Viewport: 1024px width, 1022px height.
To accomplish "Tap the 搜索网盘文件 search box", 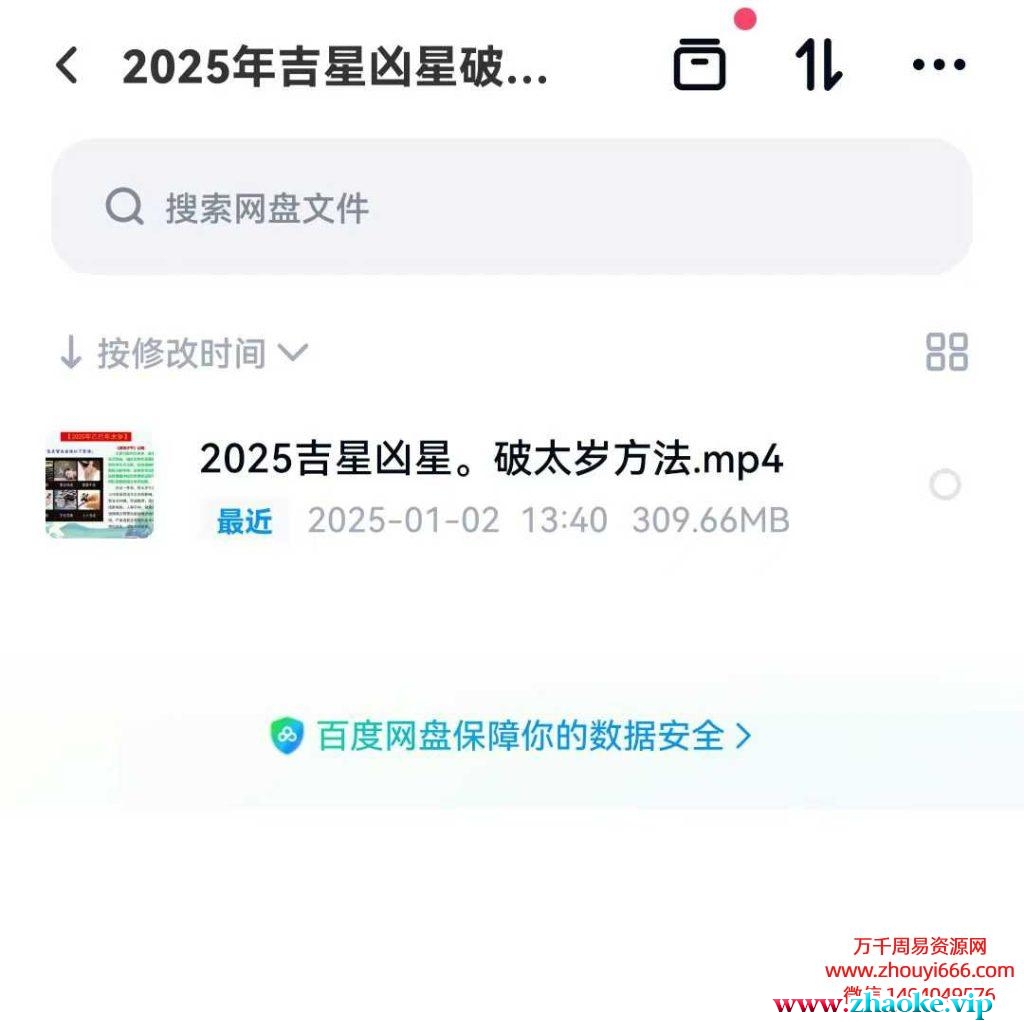I will (511, 208).
